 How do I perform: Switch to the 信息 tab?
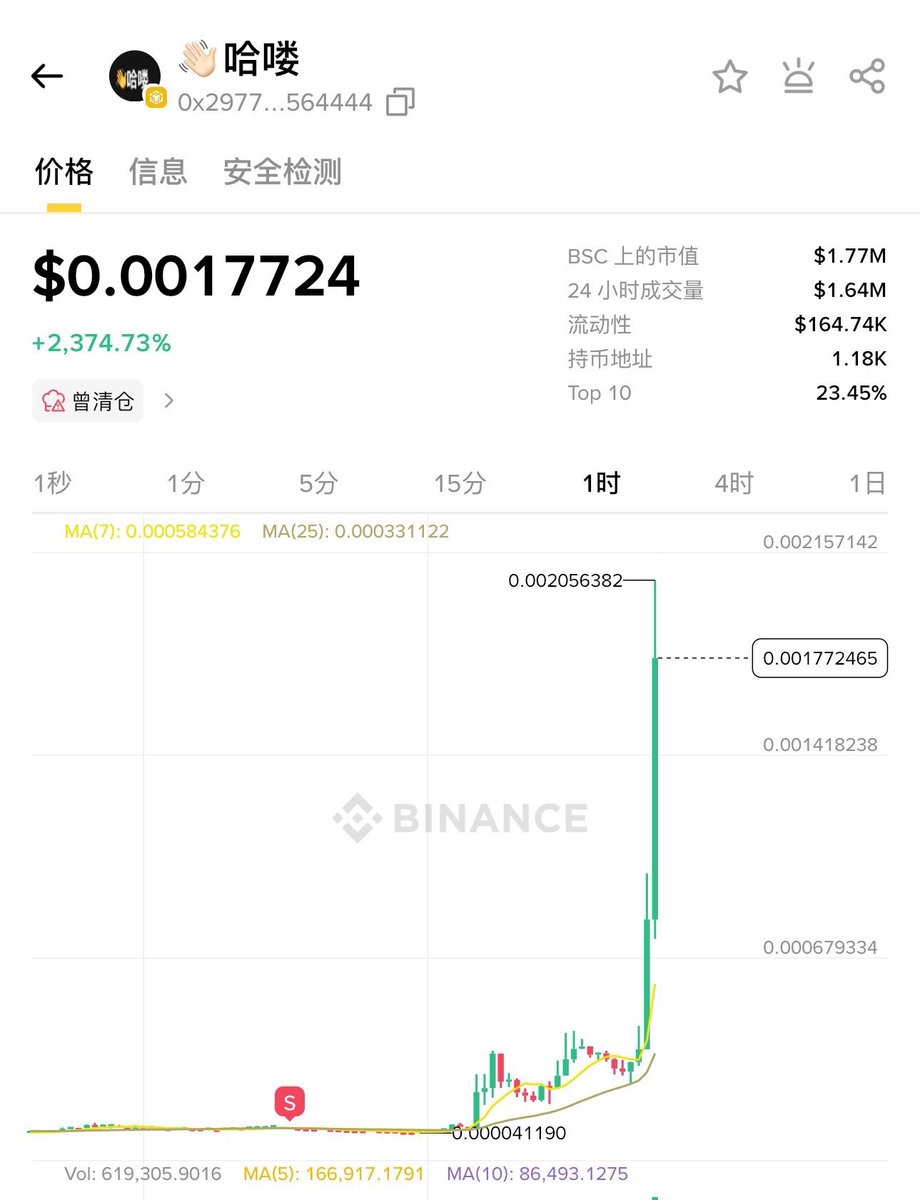click(x=158, y=172)
